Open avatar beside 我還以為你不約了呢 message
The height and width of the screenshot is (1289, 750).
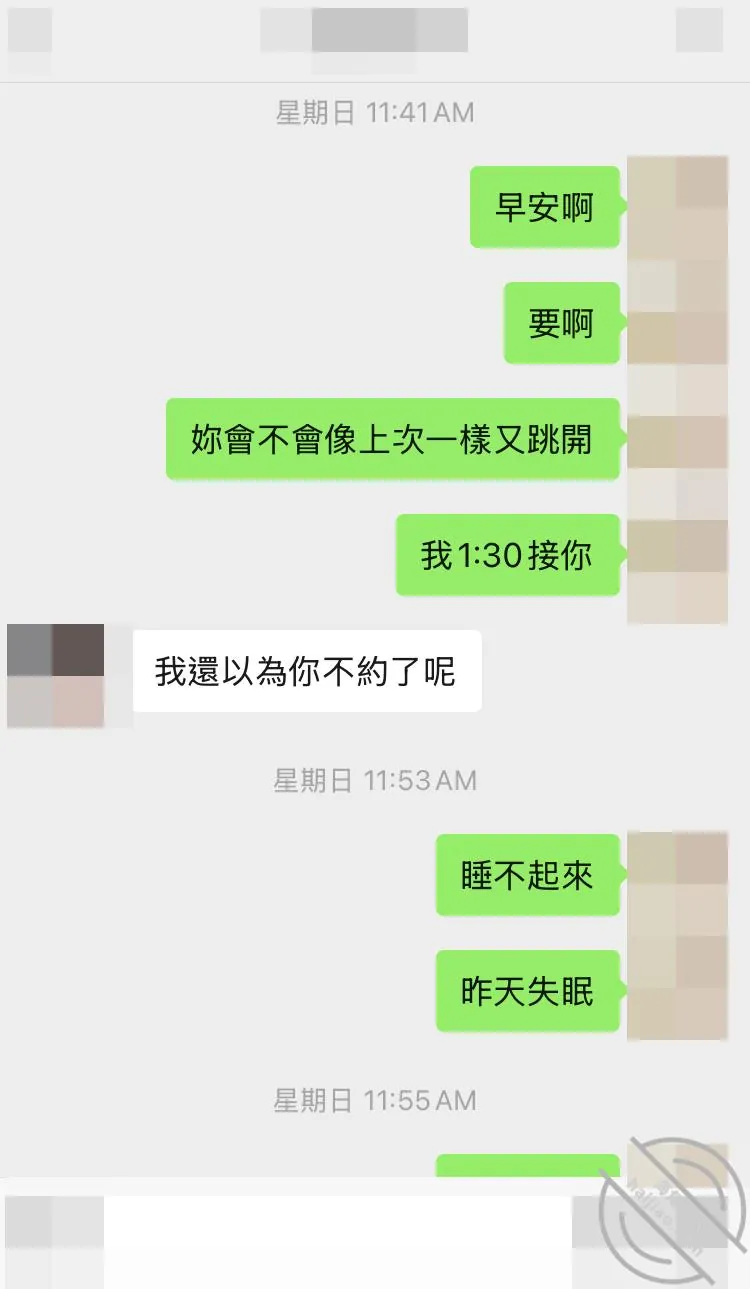tap(56, 676)
